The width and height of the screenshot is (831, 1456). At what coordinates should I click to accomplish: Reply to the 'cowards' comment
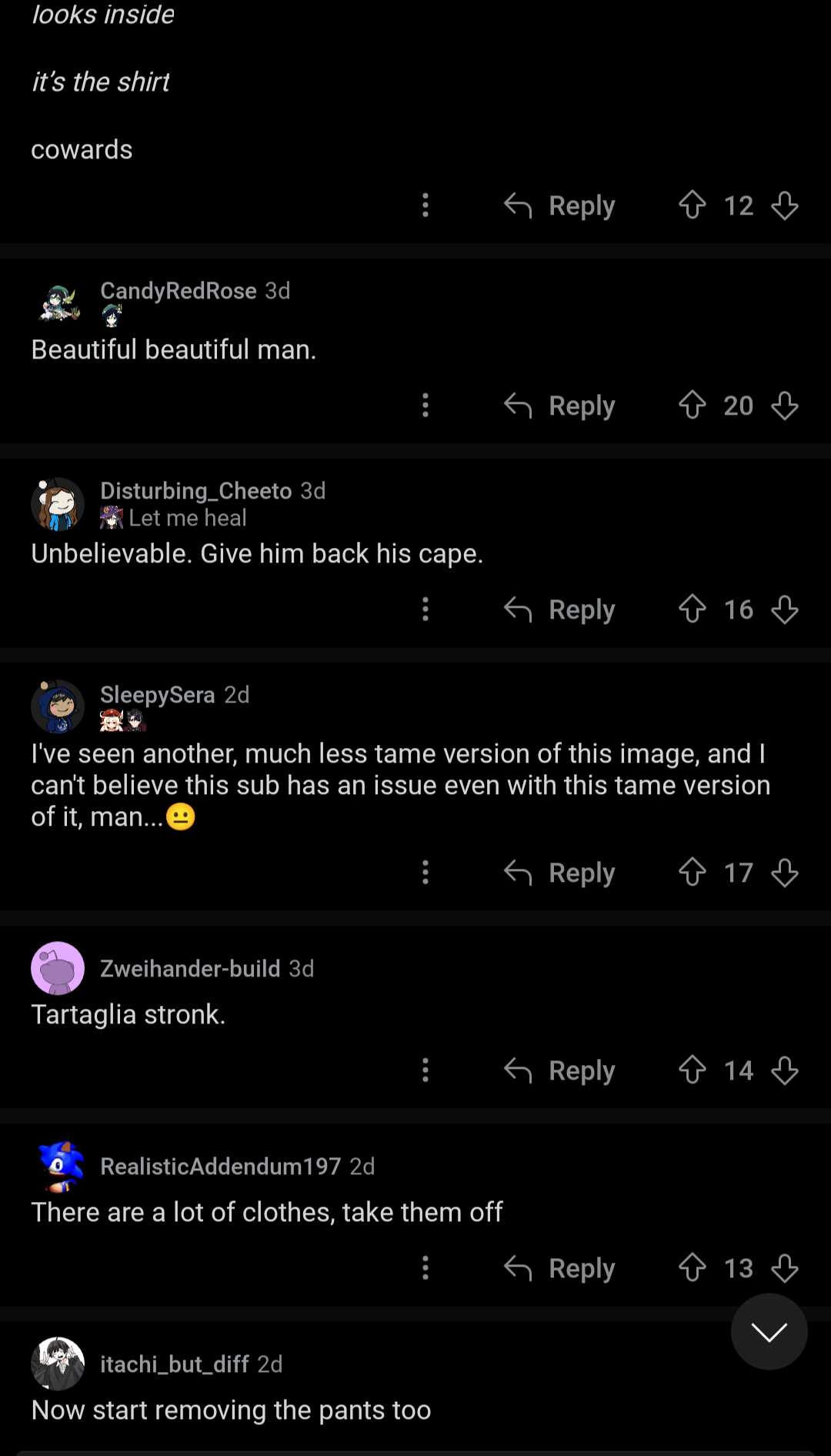559,205
